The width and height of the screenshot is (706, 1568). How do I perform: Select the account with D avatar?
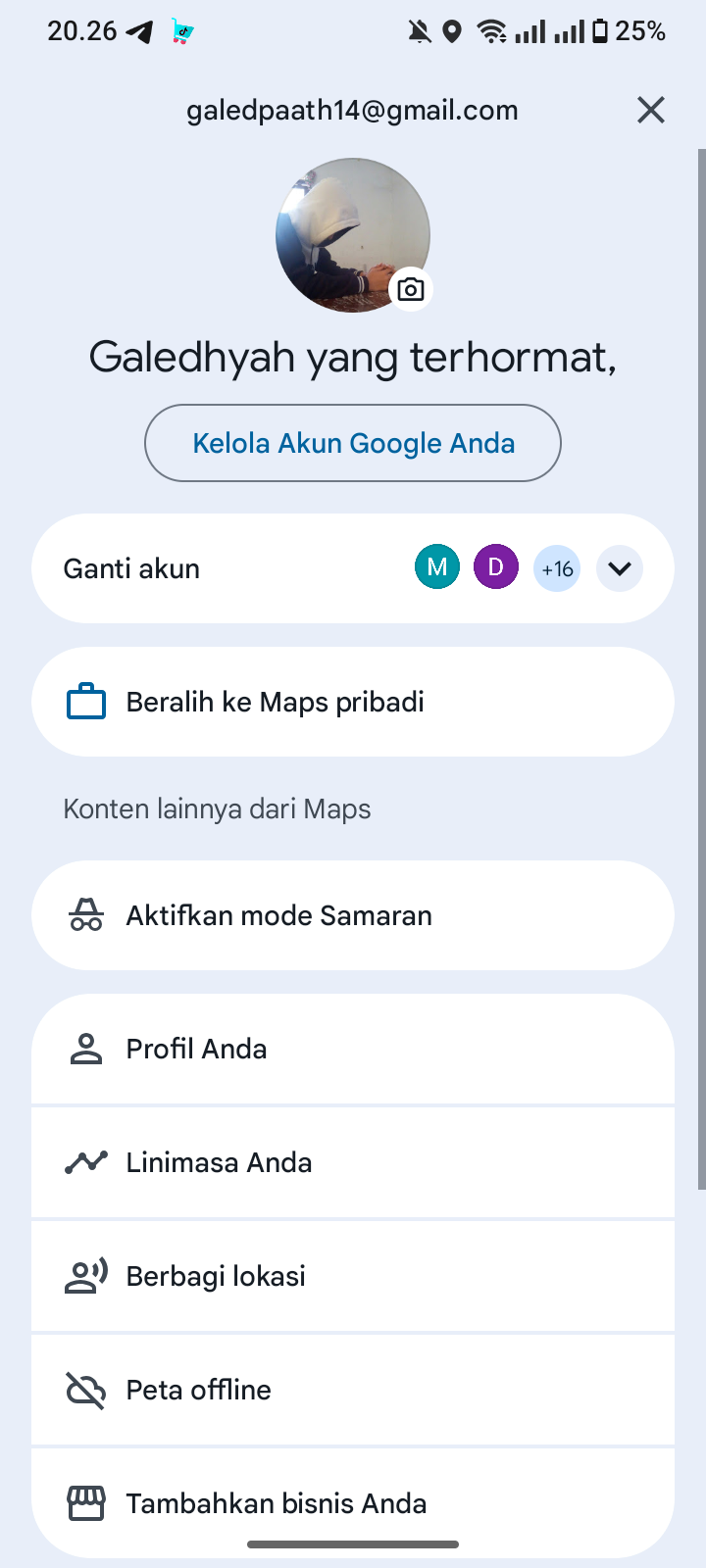496,568
